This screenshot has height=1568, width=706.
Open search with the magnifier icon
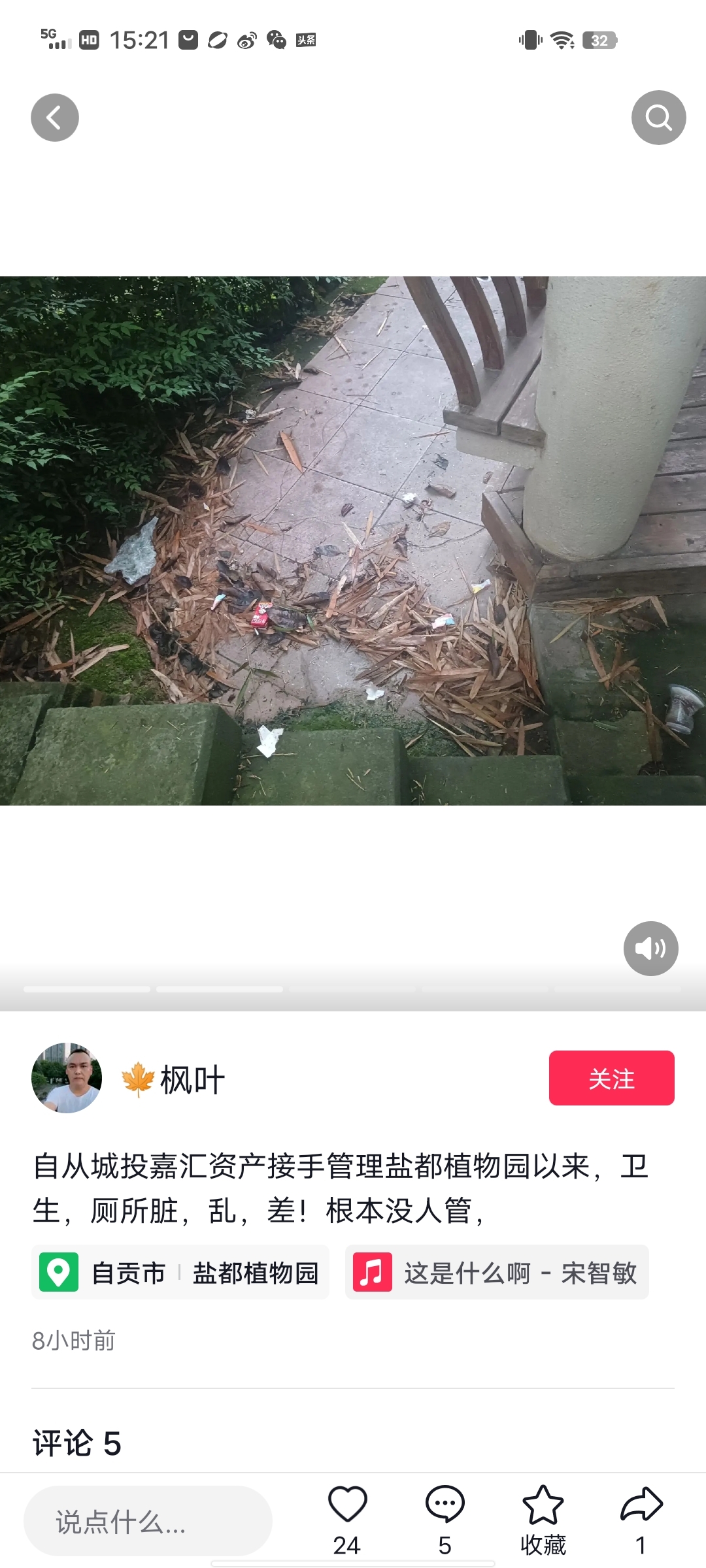[x=658, y=118]
